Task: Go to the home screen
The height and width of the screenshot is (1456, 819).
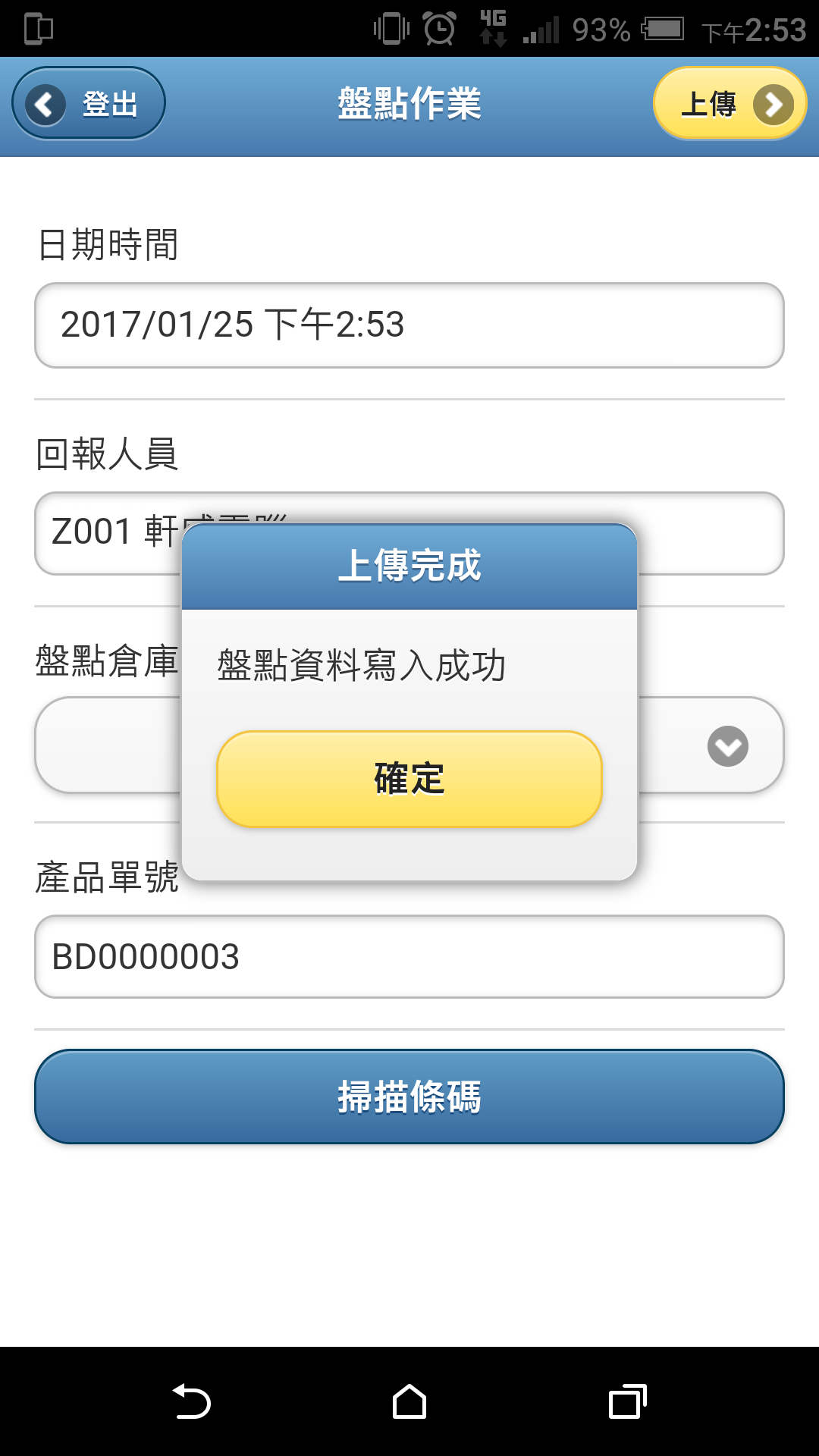Action: (x=409, y=1401)
